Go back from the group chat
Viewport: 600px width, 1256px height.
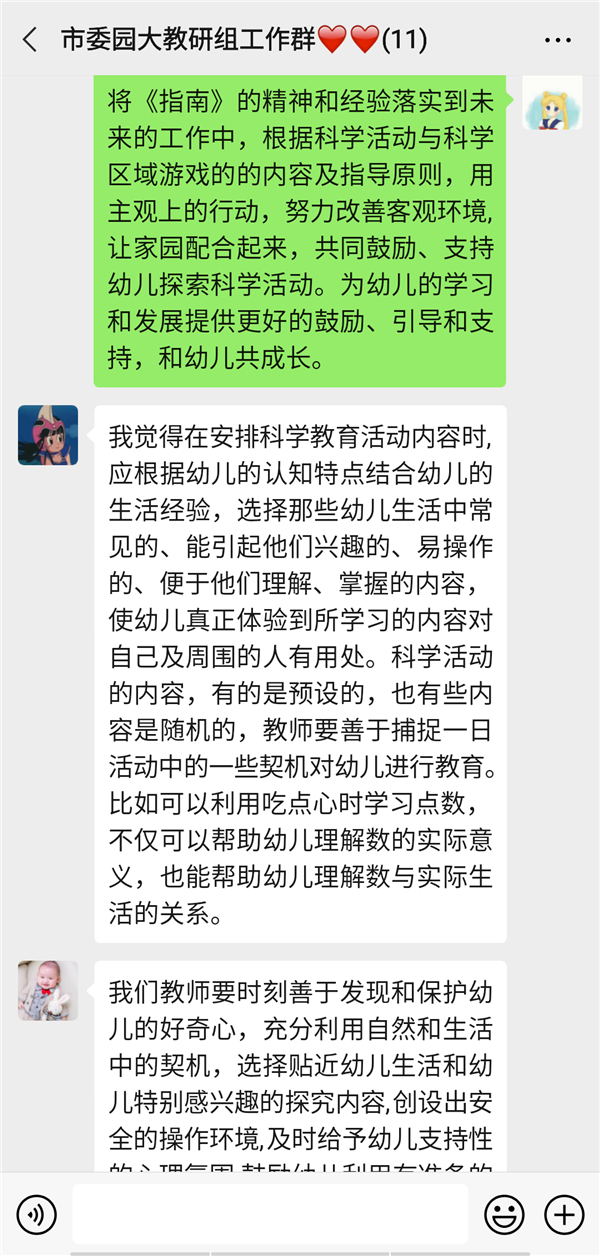[30, 40]
